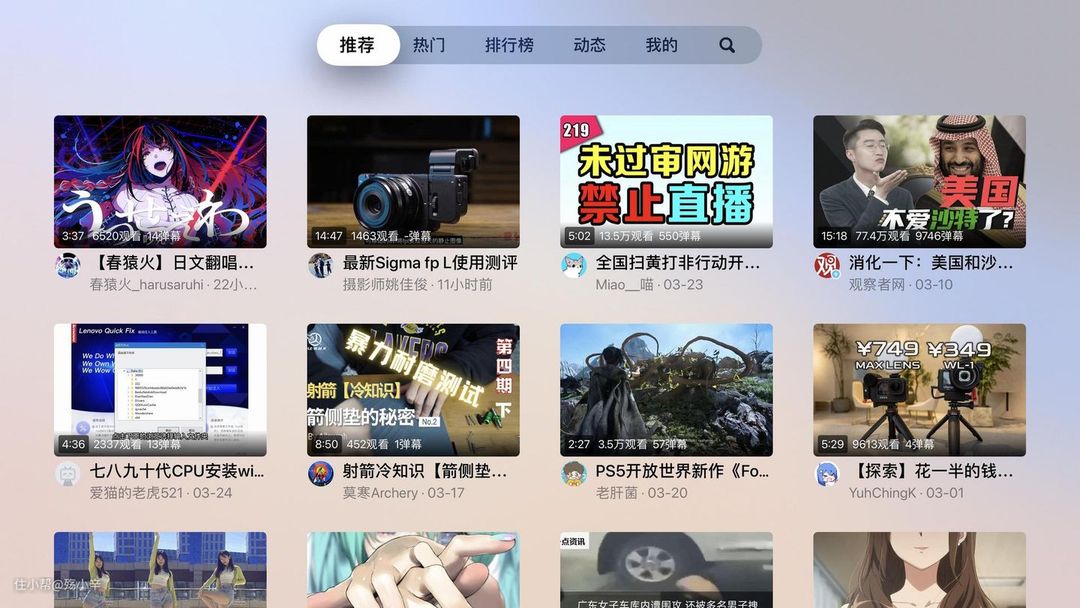Open the 动态 tab
The width and height of the screenshot is (1080, 608).
(x=589, y=45)
